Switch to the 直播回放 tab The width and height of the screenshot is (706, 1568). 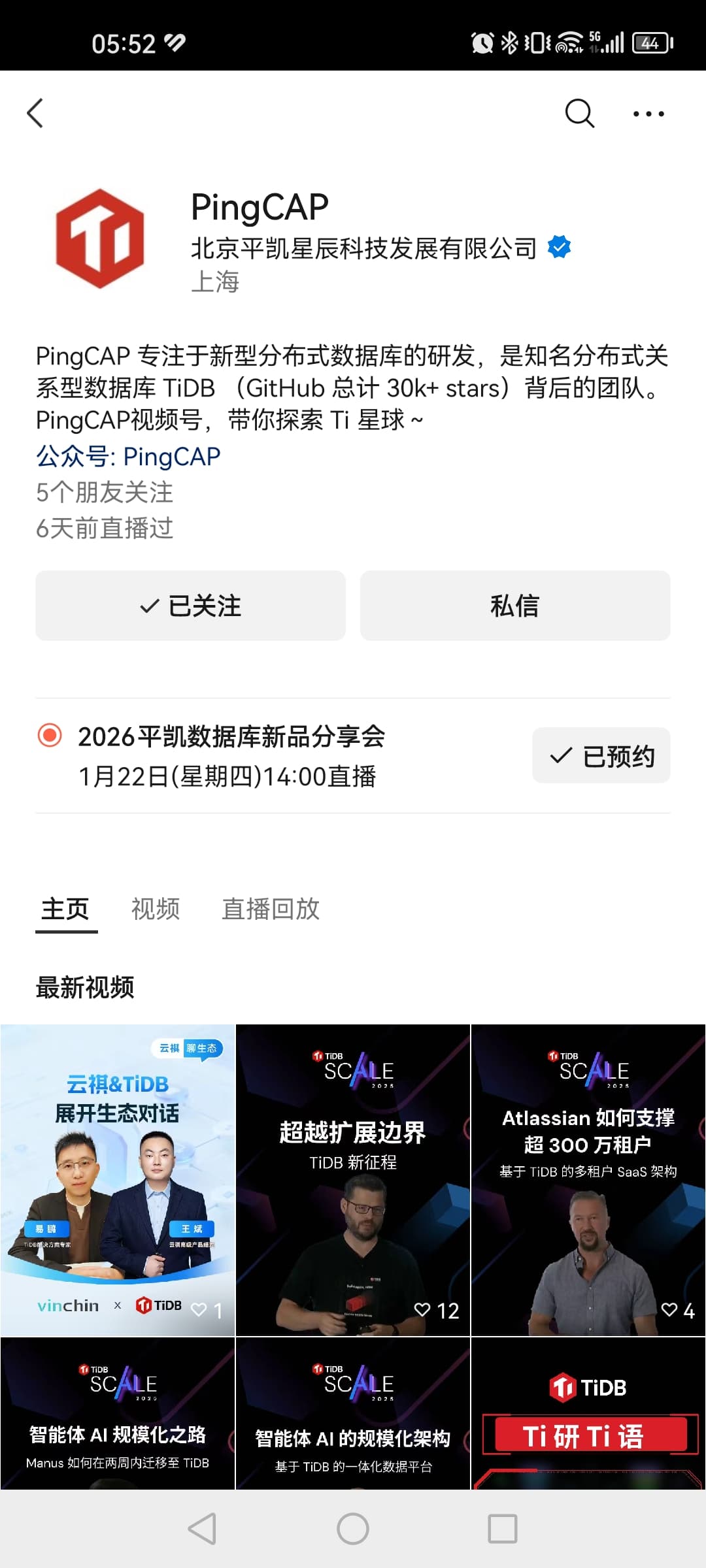tap(271, 909)
